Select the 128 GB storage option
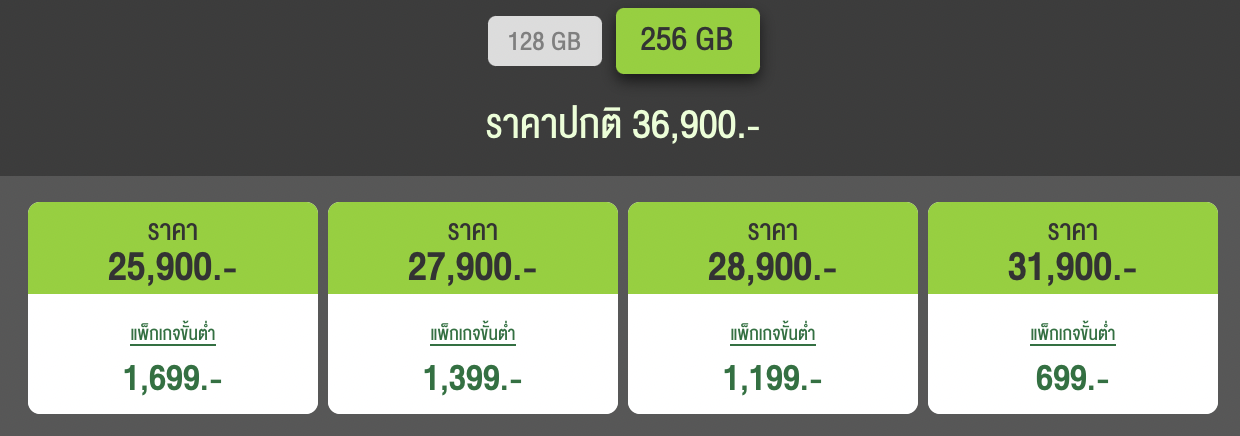Screen dimensions: 1240x436 point(544,42)
